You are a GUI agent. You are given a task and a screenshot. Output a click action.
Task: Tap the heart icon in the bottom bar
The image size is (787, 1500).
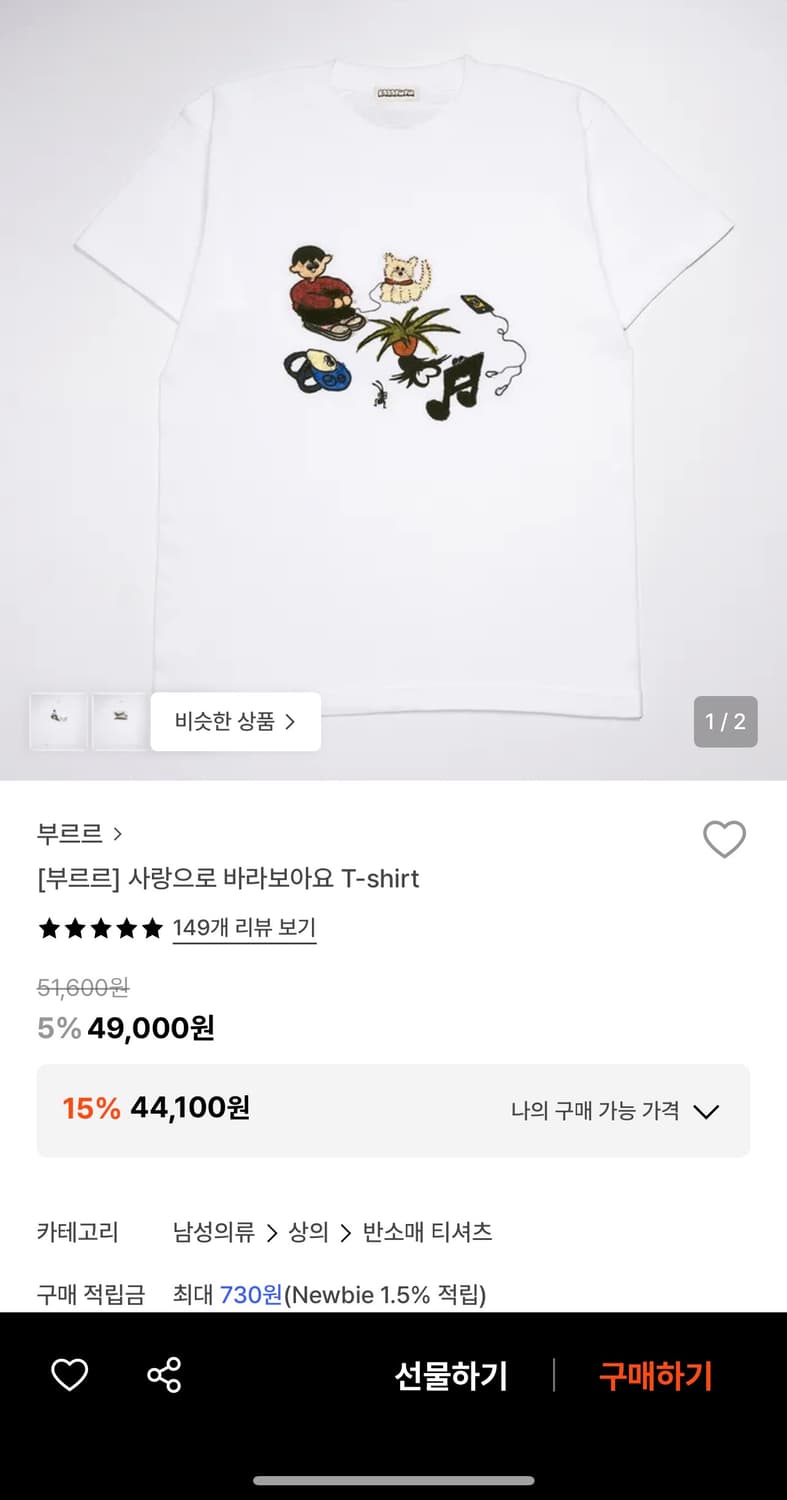pyautogui.click(x=70, y=1375)
